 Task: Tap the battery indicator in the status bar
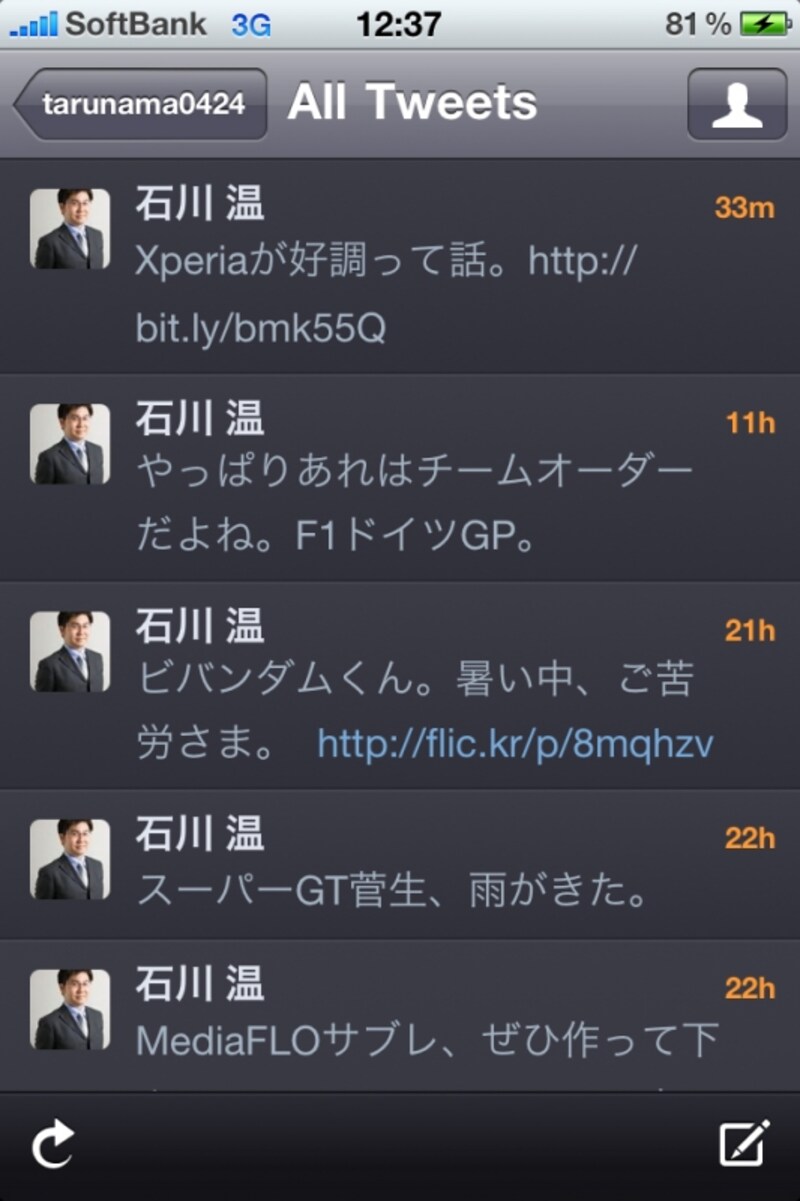coord(765,20)
